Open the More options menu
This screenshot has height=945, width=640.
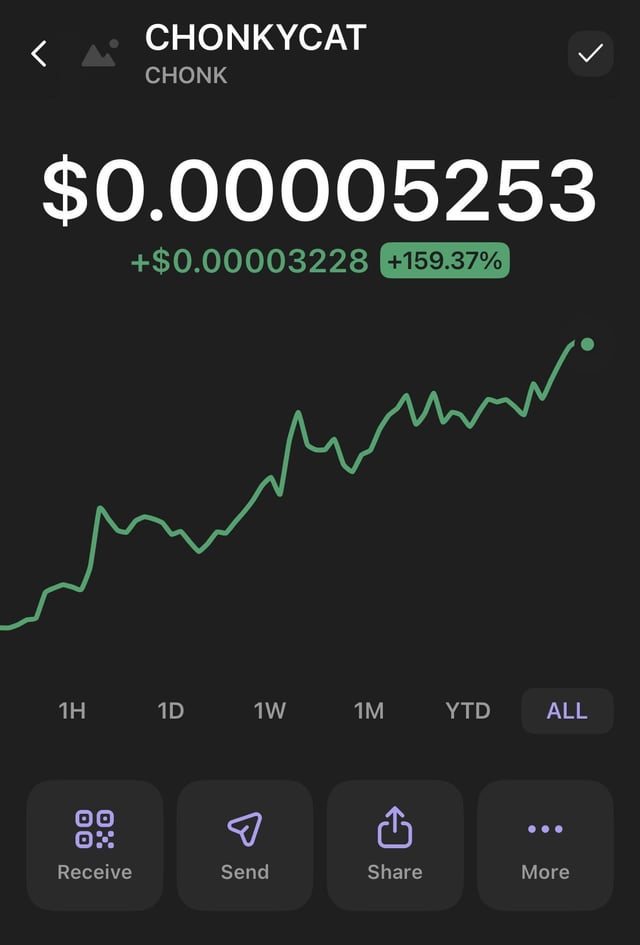[x=545, y=845]
